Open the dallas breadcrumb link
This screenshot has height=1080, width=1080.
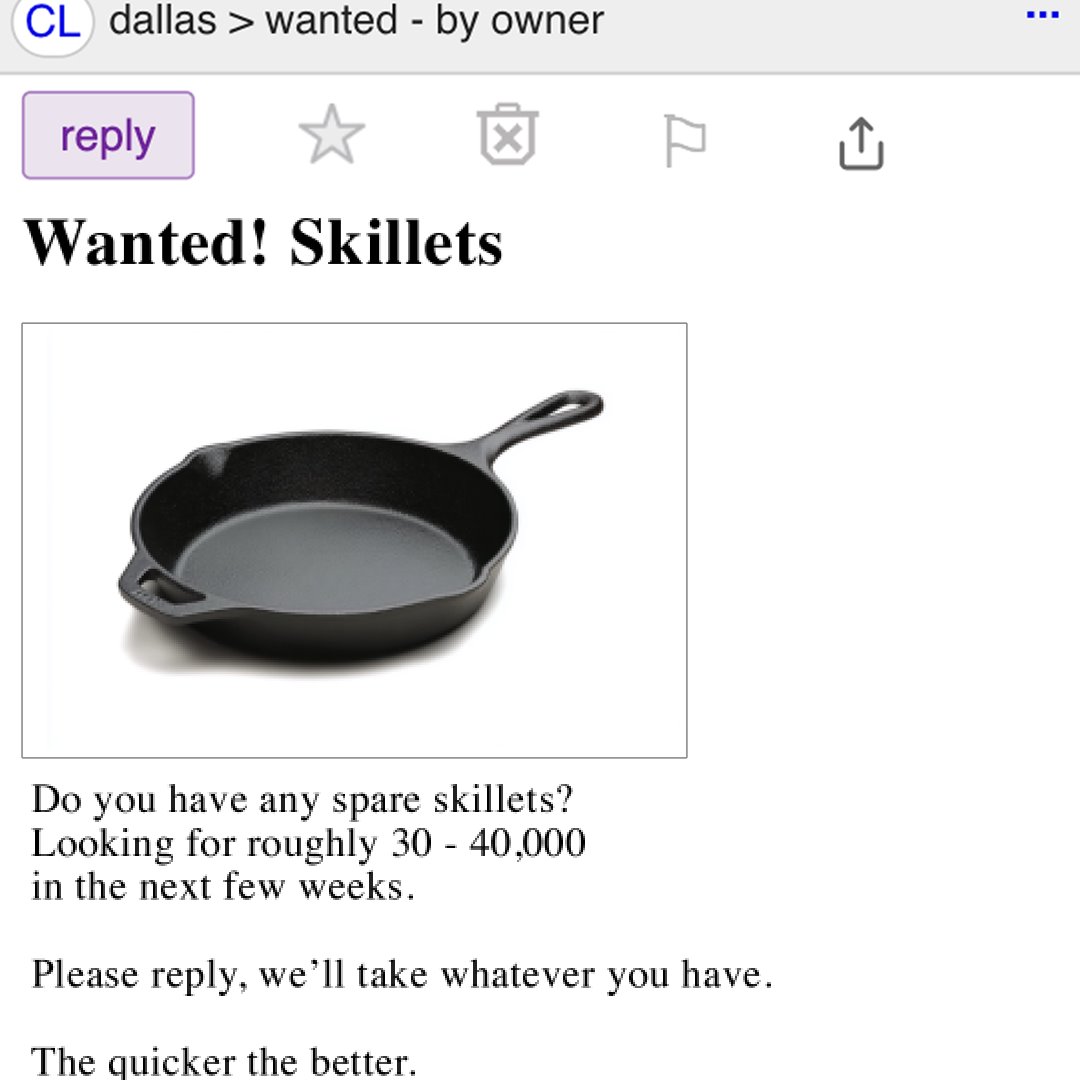click(x=162, y=20)
